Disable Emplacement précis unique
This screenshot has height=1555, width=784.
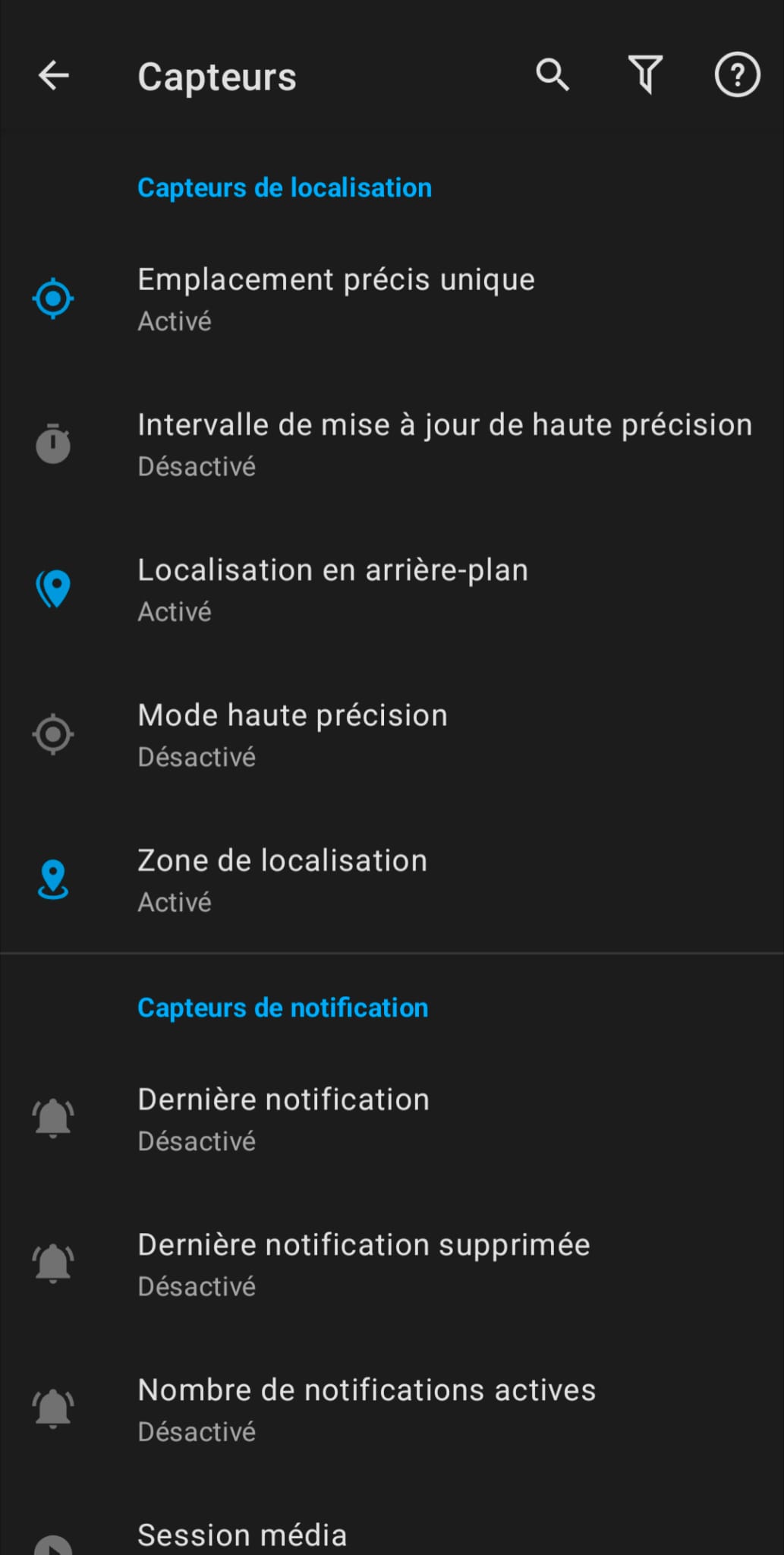click(x=336, y=298)
